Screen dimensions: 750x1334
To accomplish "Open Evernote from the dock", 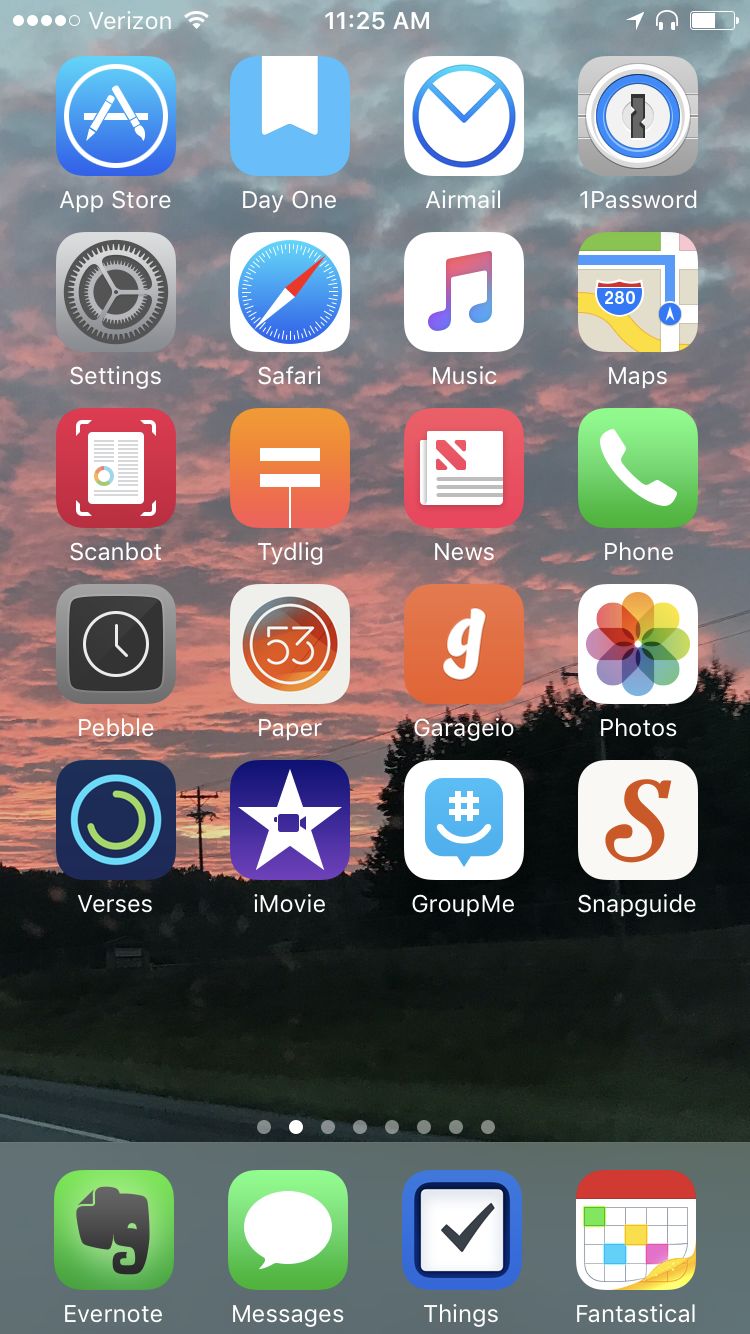I will click(x=114, y=1230).
